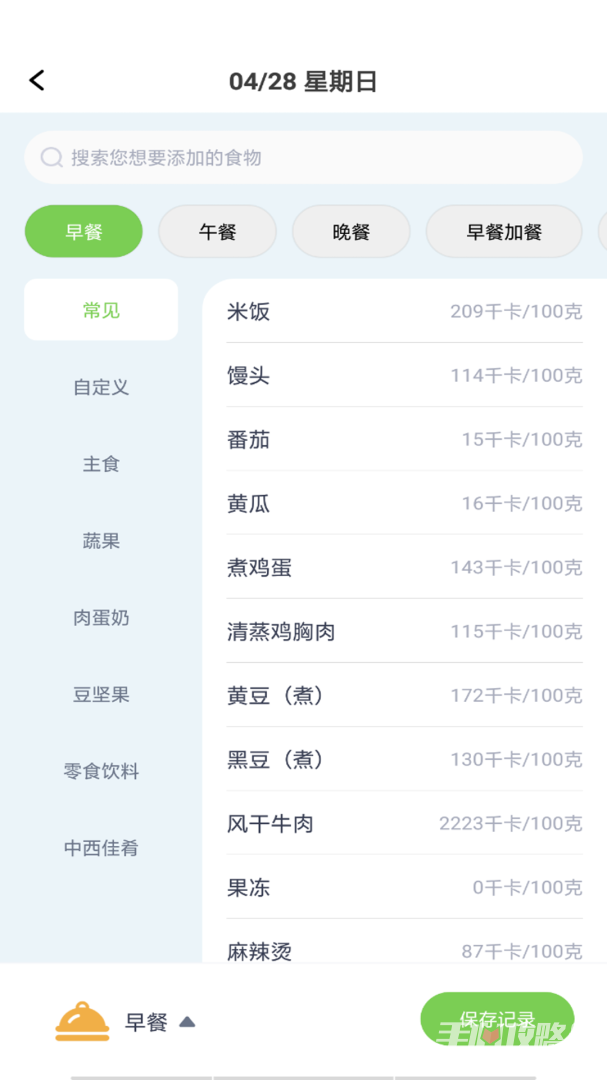Tap the 果冻 food row

(x=404, y=888)
